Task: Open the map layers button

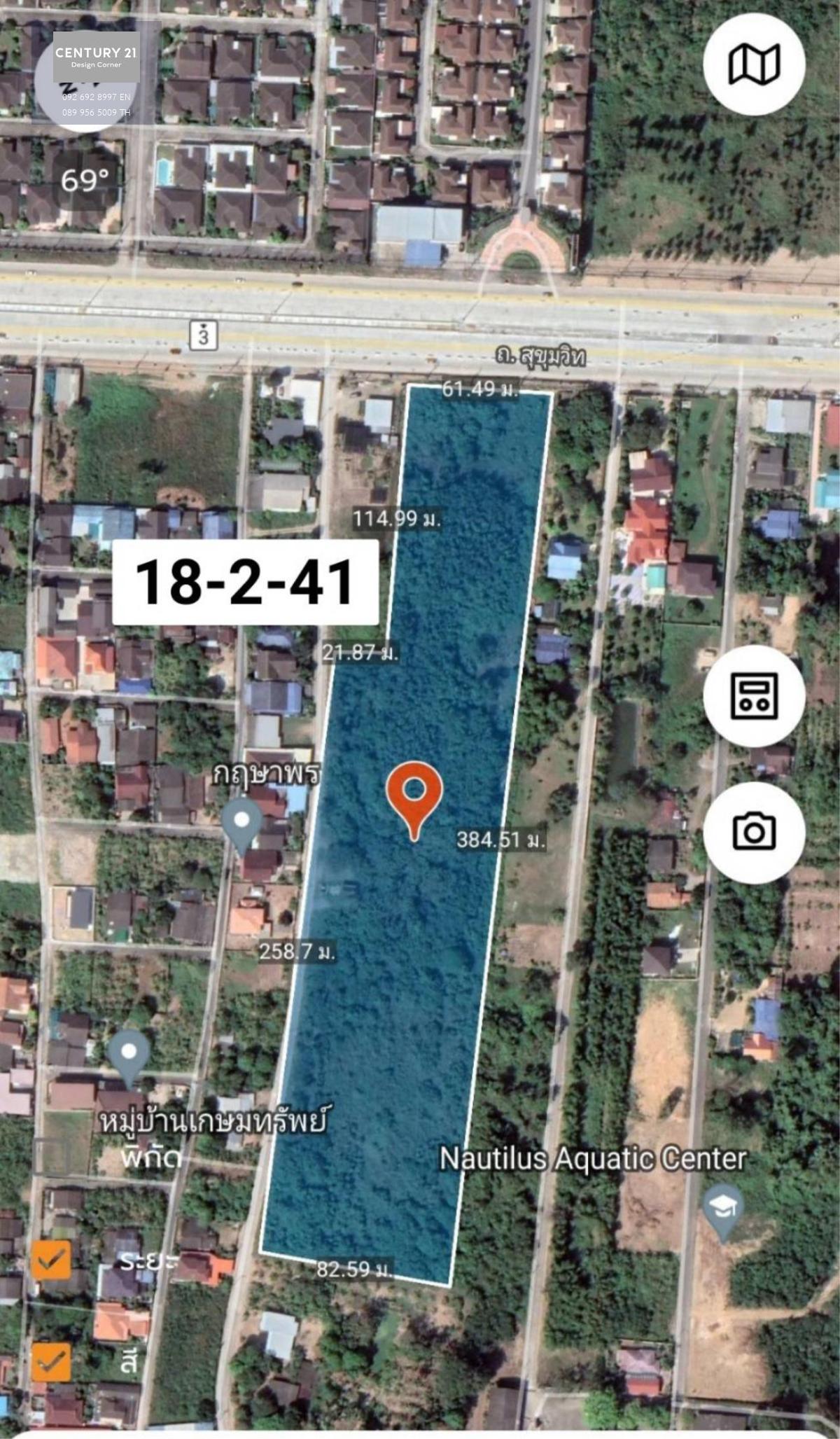Action: pyautogui.click(x=754, y=64)
